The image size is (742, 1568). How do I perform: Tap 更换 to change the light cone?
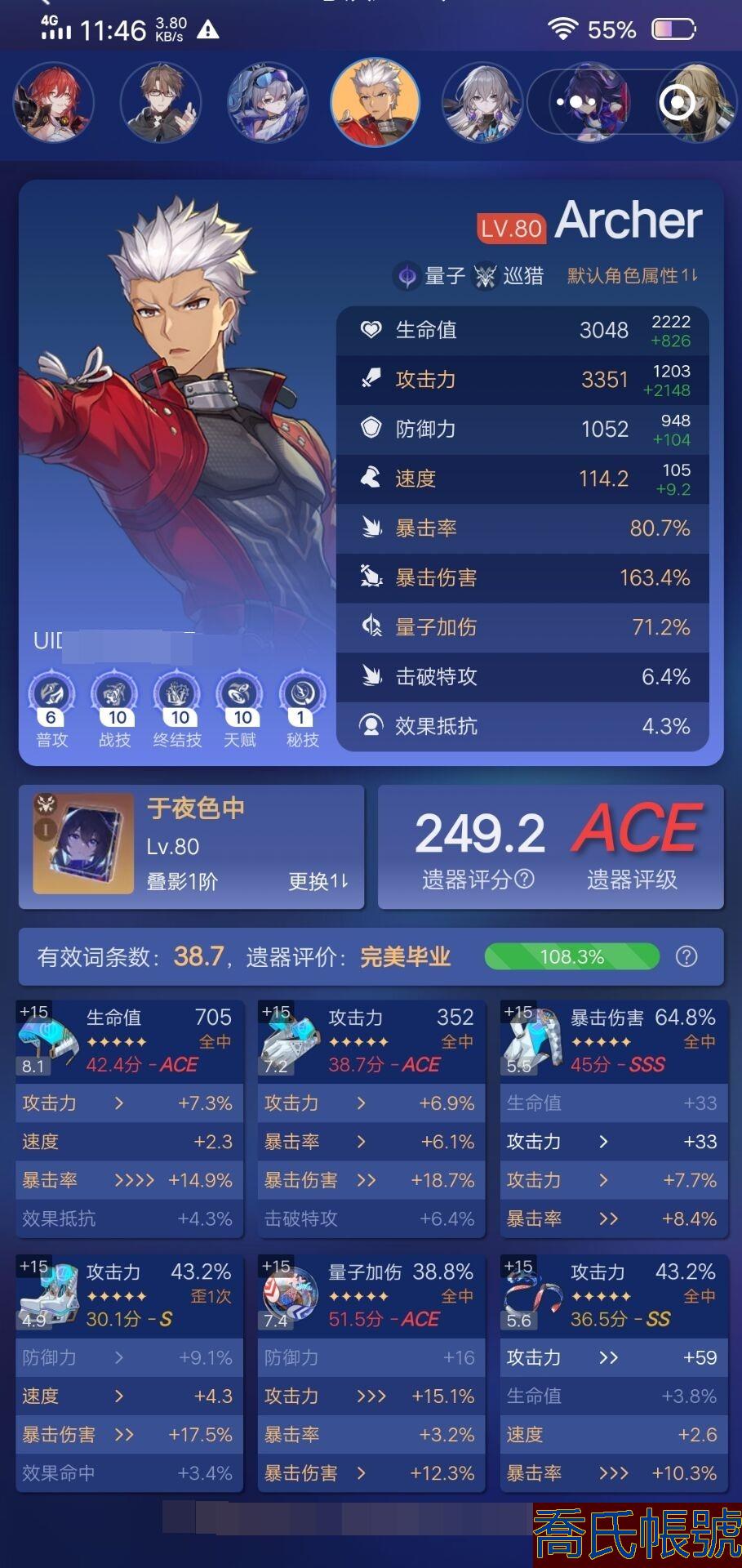[318, 881]
